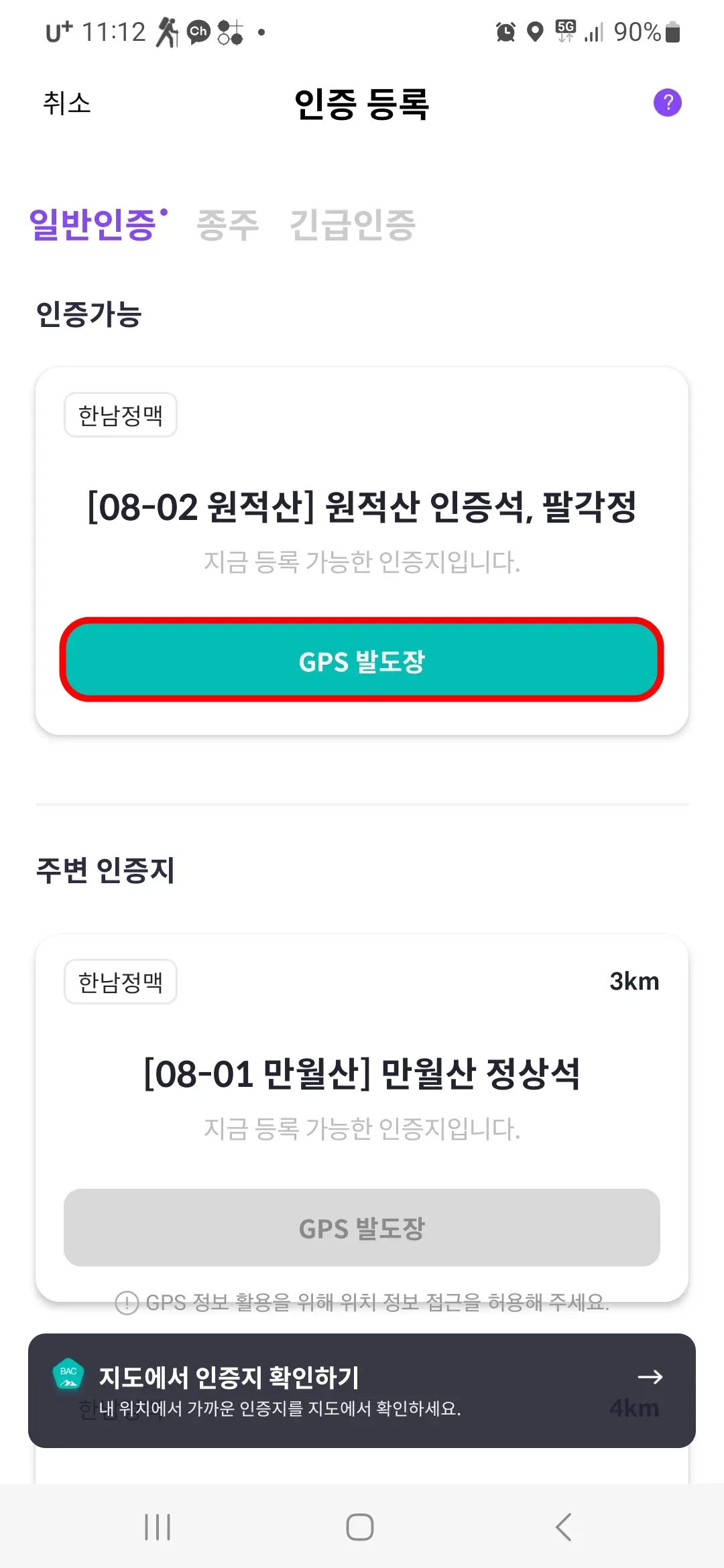Tap the battery indicator icon
The height and width of the screenshot is (1568, 724).
[671, 31]
